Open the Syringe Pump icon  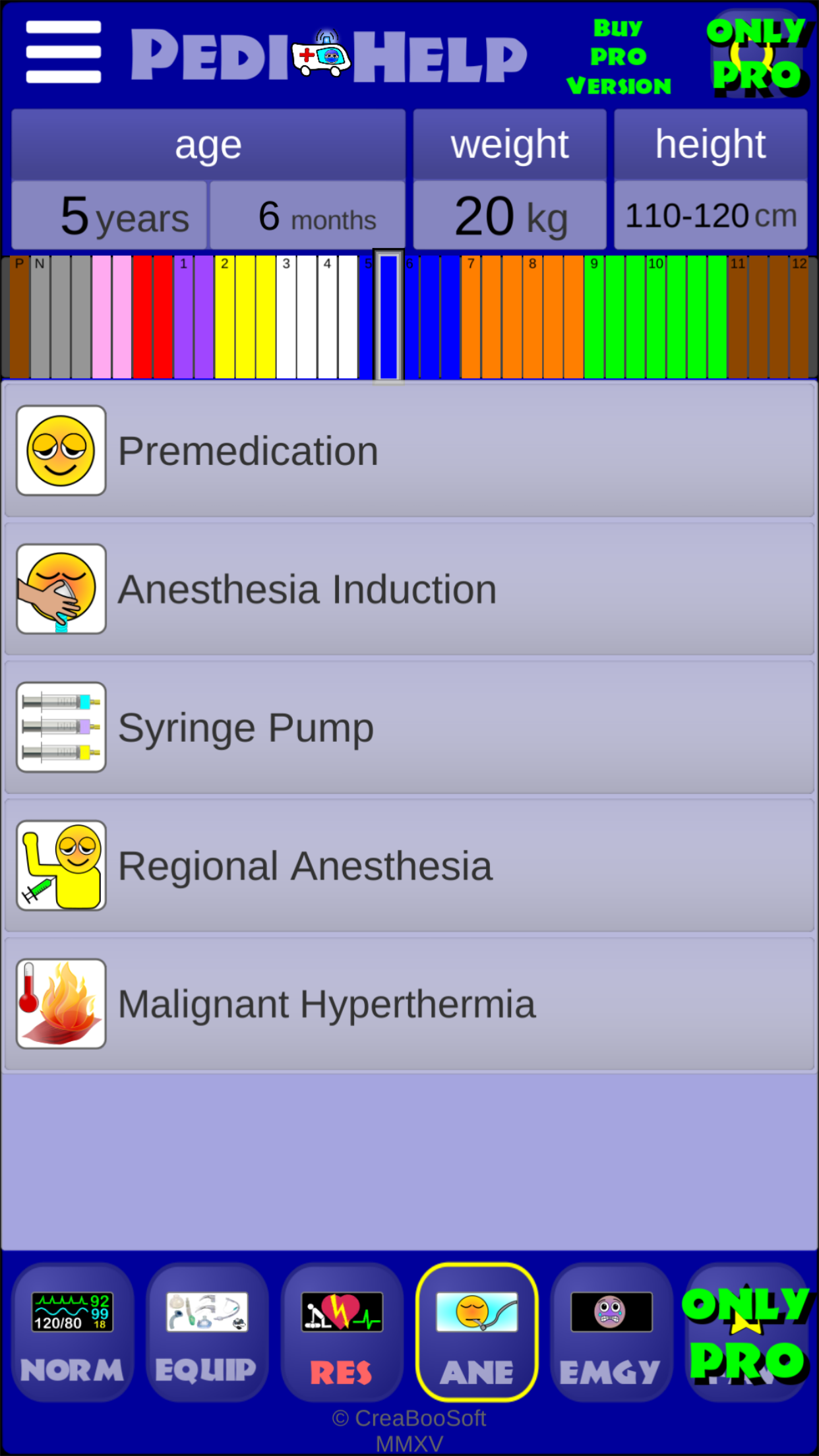pos(61,727)
